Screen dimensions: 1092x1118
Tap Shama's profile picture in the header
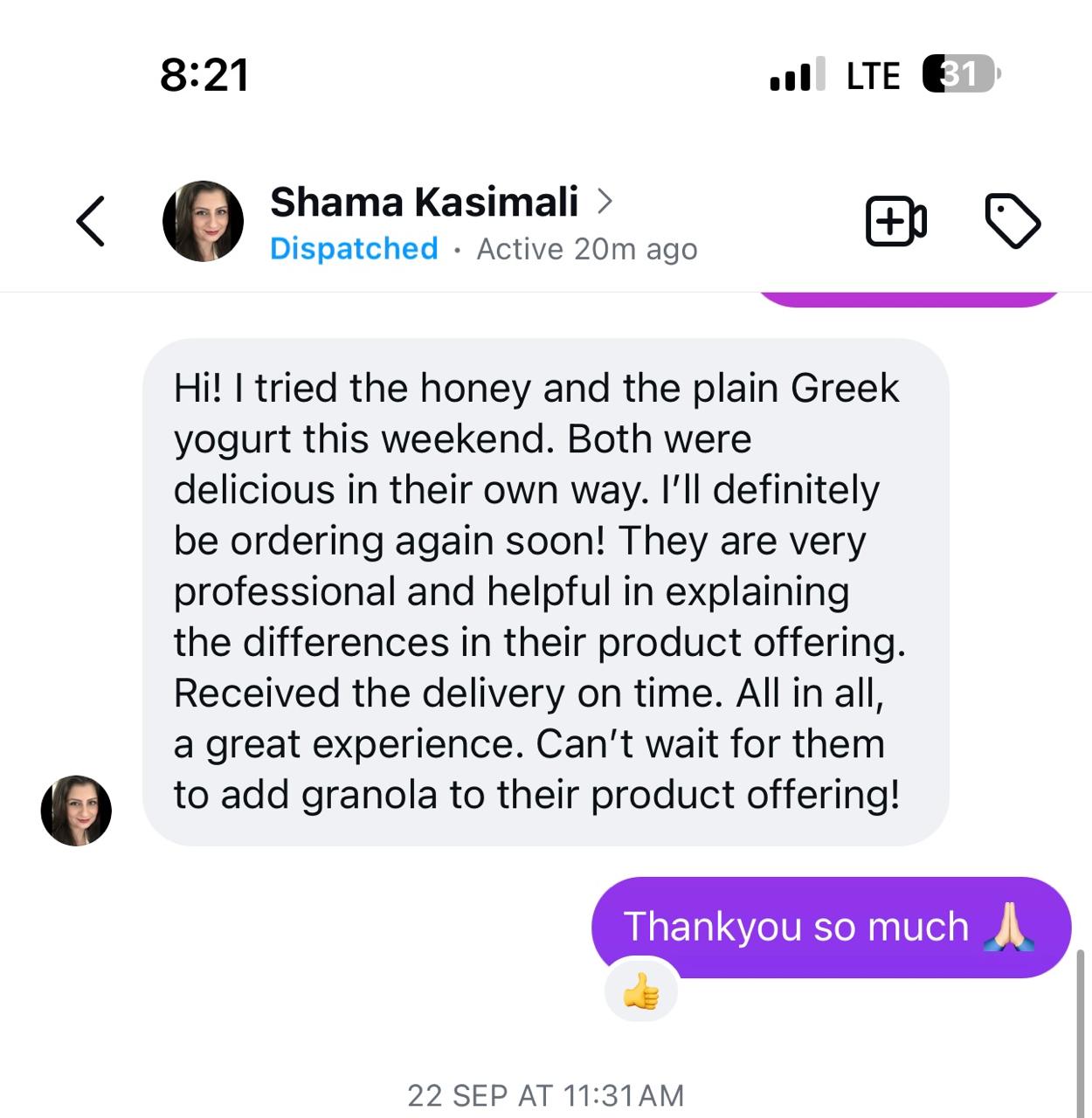tap(203, 221)
